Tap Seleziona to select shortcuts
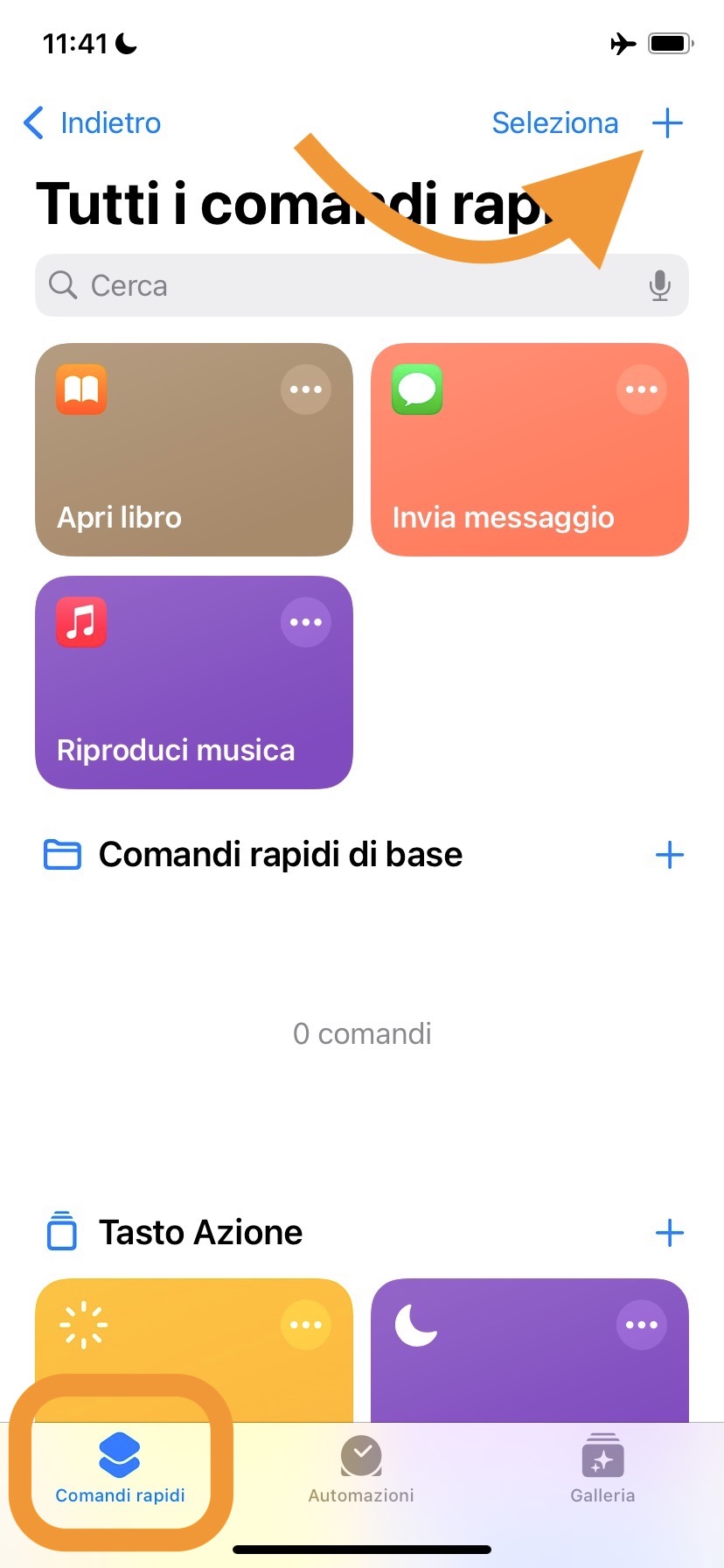The height and width of the screenshot is (1568, 724). [x=554, y=123]
